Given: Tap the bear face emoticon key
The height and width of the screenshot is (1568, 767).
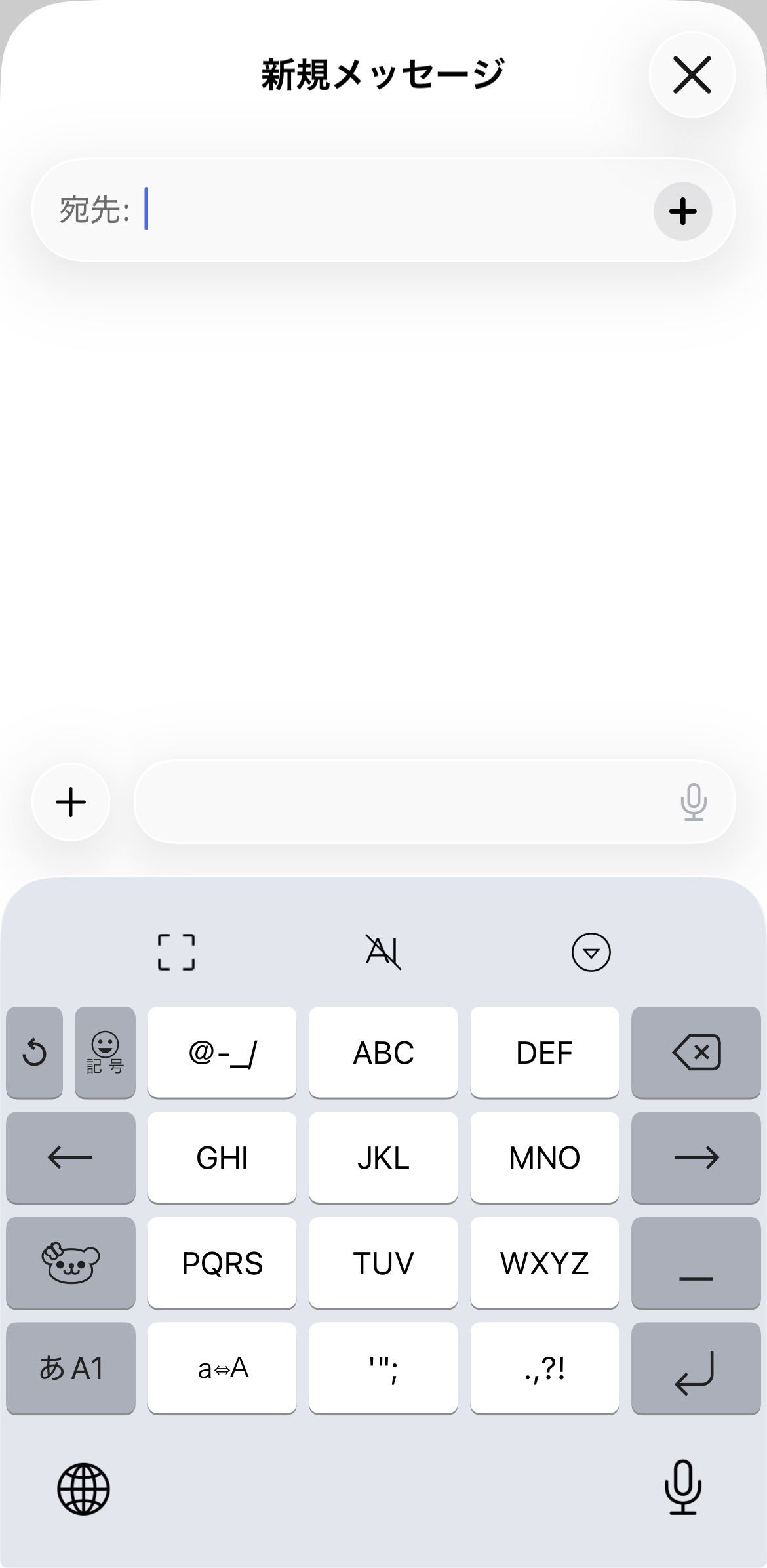Looking at the screenshot, I should coord(71,1263).
